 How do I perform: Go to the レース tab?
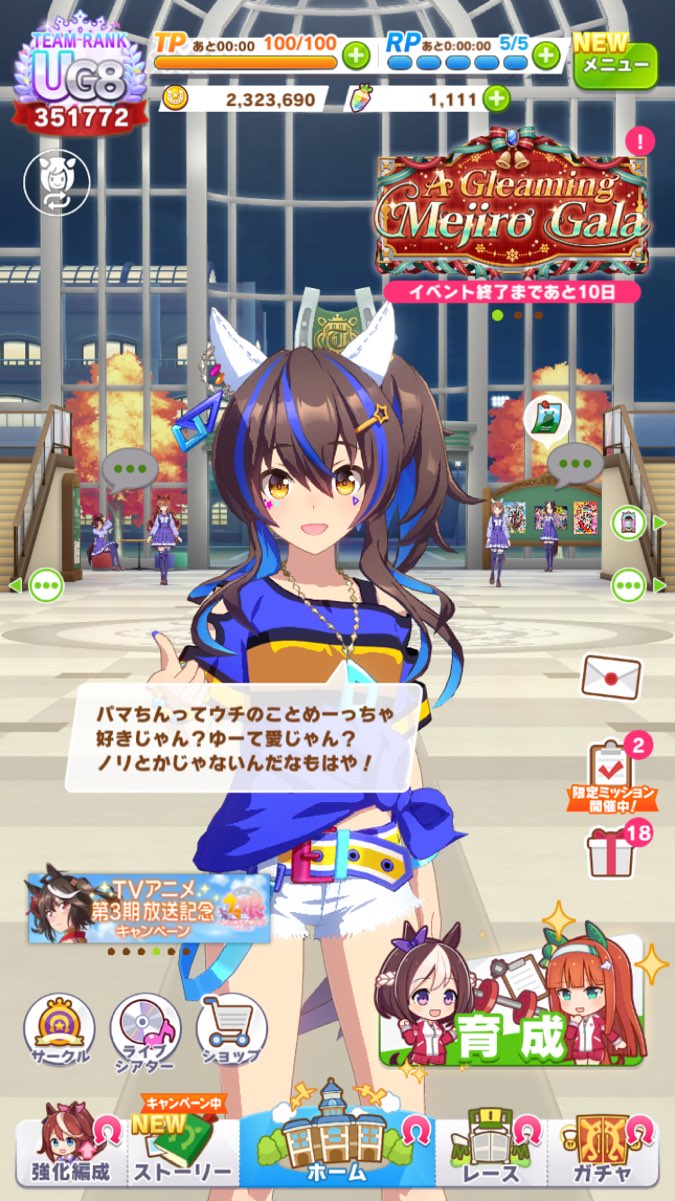click(490, 1151)
